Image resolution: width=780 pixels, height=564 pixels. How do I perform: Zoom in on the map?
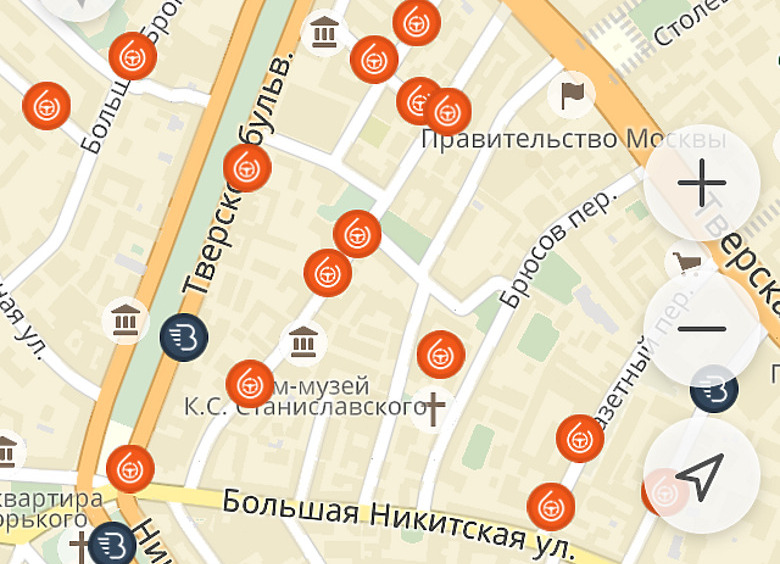pyautogui.click(x=702, y=184)
